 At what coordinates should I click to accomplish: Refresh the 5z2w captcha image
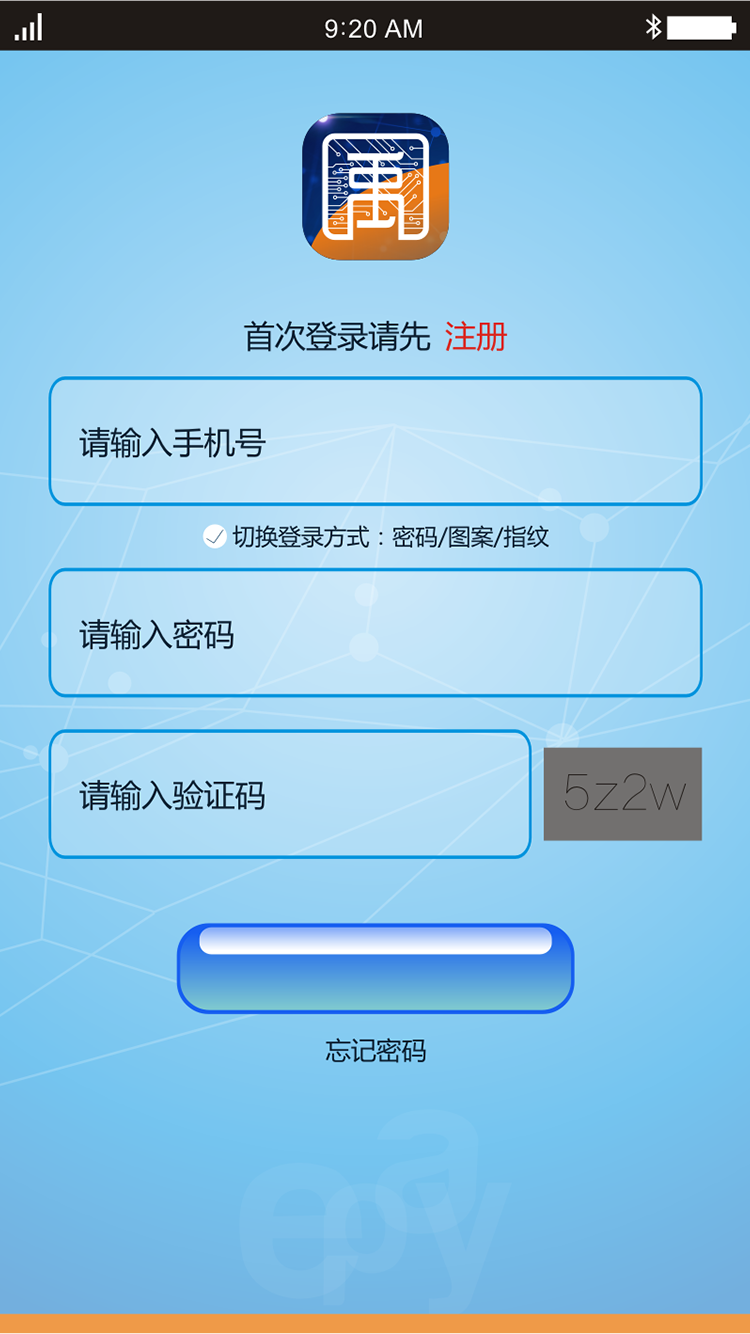tap(622, 794)
